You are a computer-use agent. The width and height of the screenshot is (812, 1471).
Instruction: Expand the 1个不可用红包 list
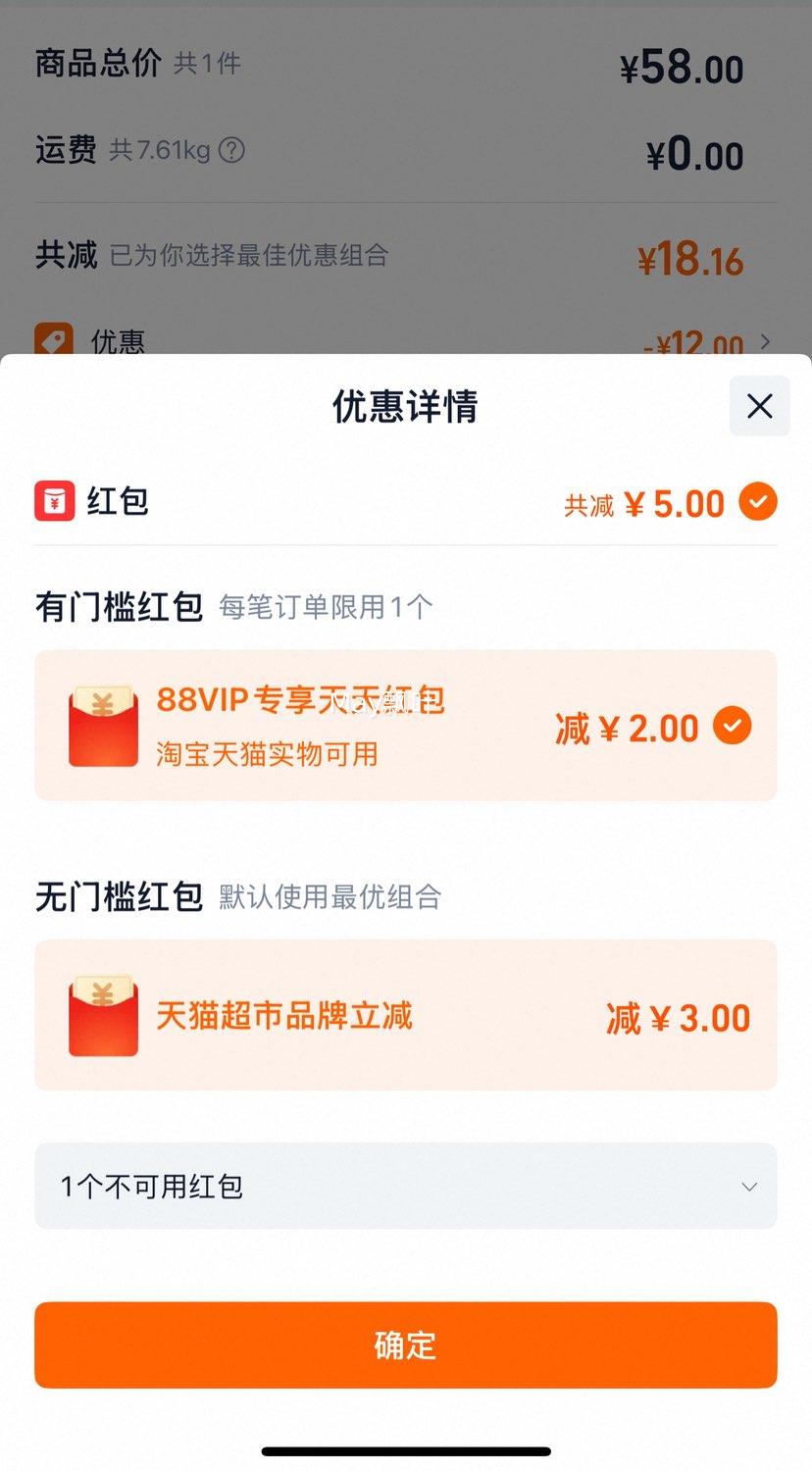click(x=406, y=1186)
